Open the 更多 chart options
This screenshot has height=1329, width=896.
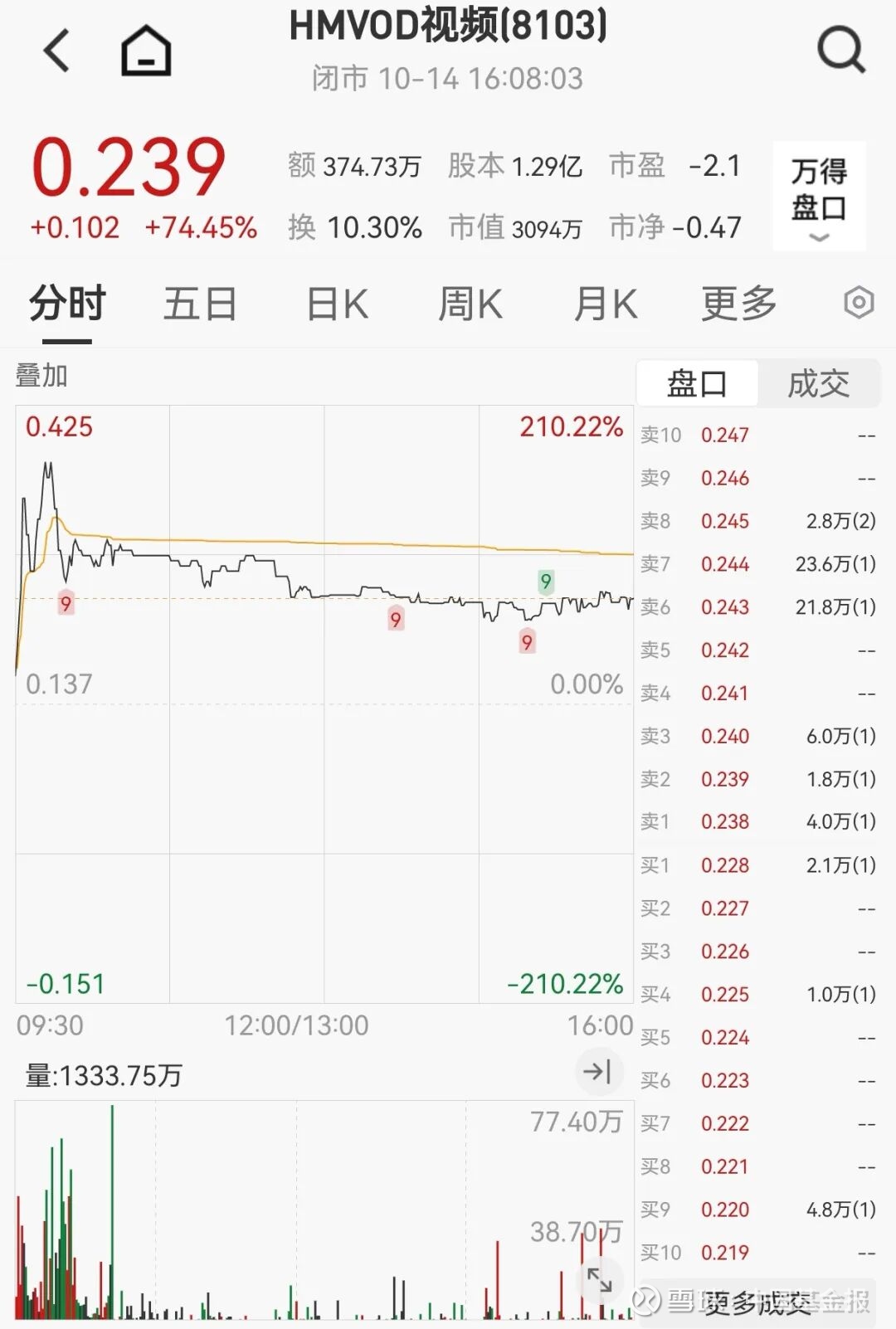pyautogui.click(x=738, y=304)
